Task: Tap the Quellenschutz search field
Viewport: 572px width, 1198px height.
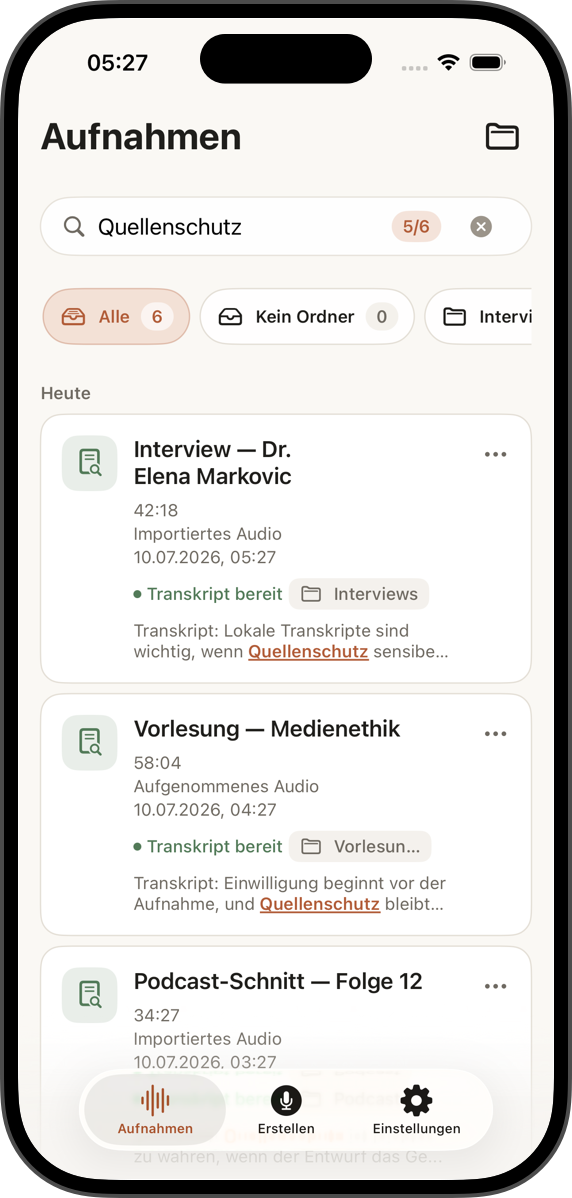Action: (286, 226)
